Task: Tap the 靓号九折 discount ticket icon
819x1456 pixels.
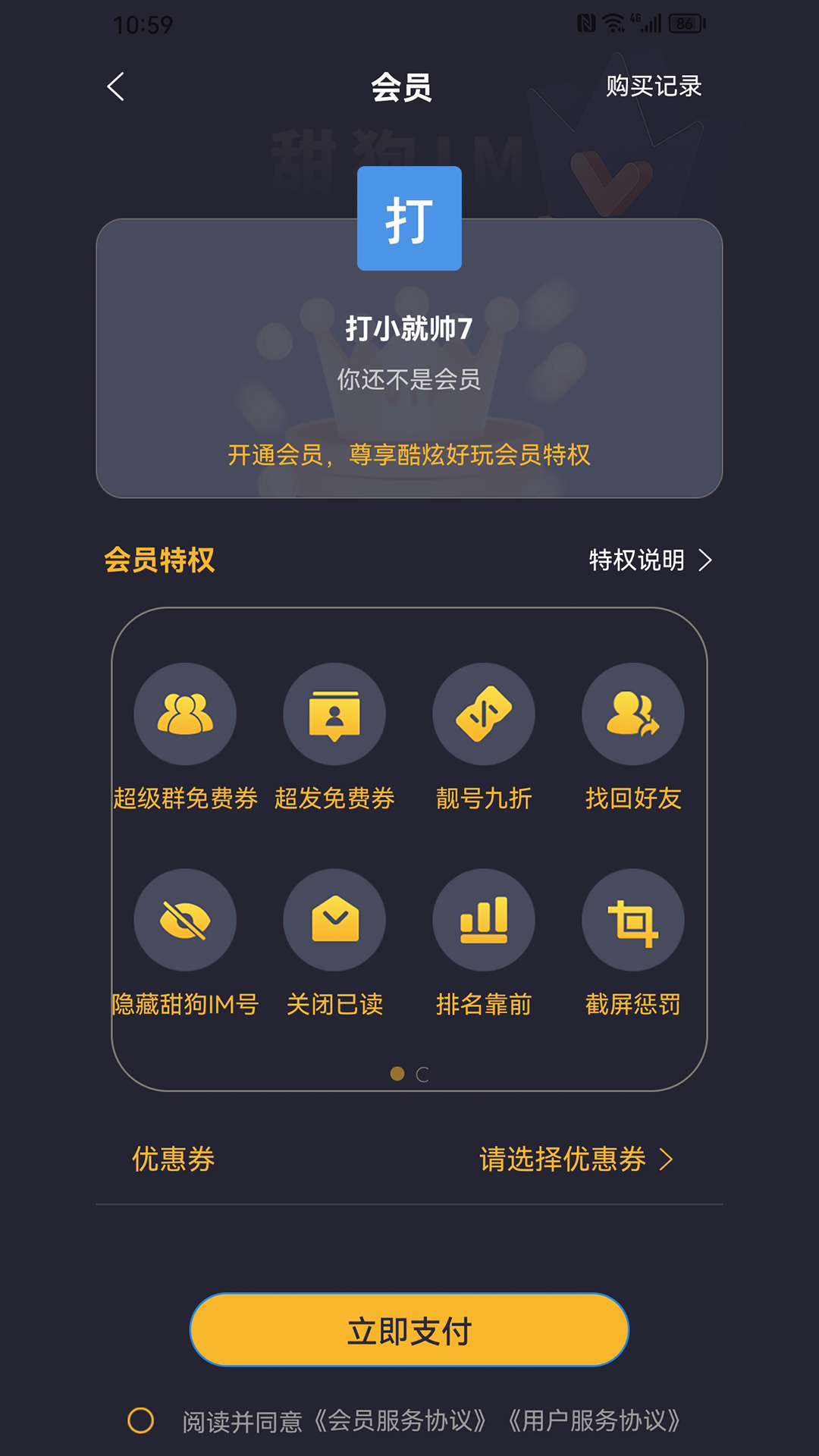Action: 484,713
